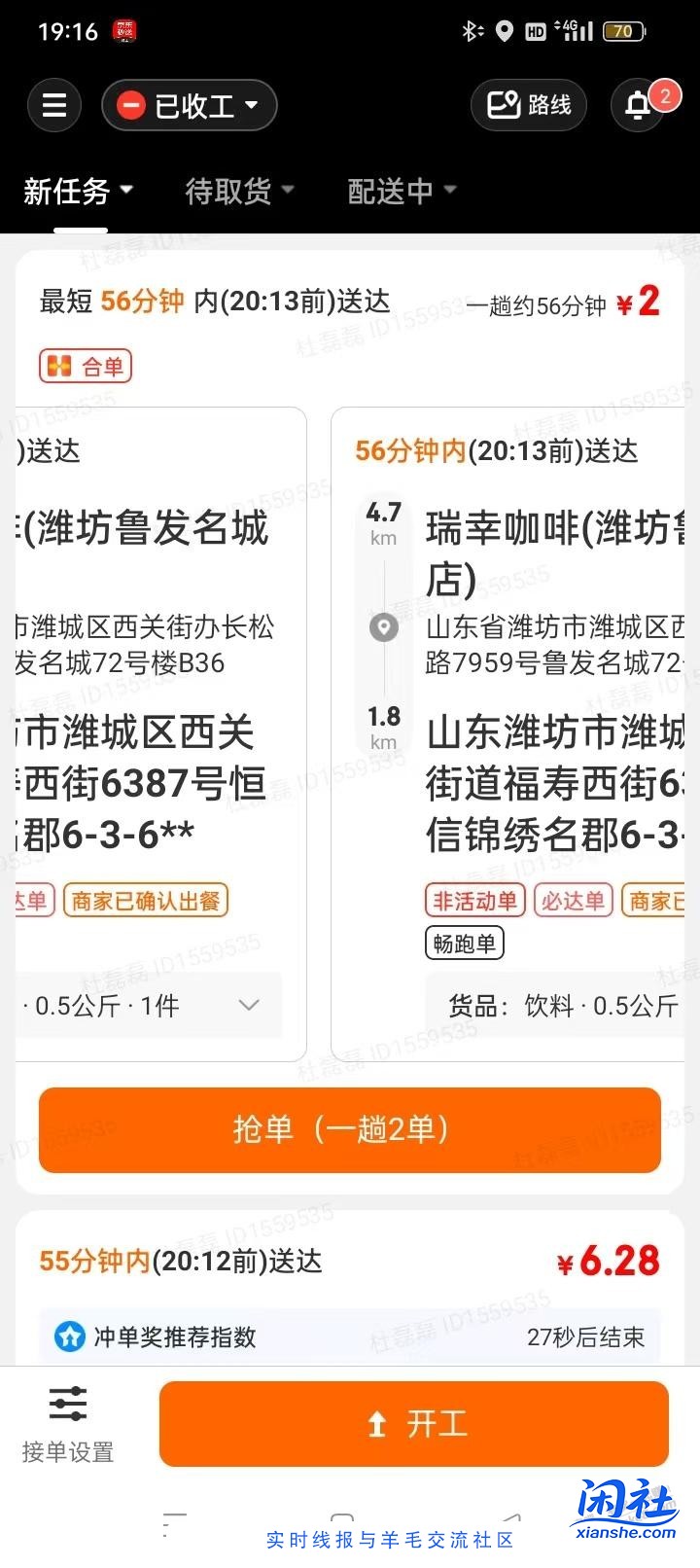Screen dimensions: 700x1568
Task: Tap the location pin icon on the order card
Action: point(383,627)
